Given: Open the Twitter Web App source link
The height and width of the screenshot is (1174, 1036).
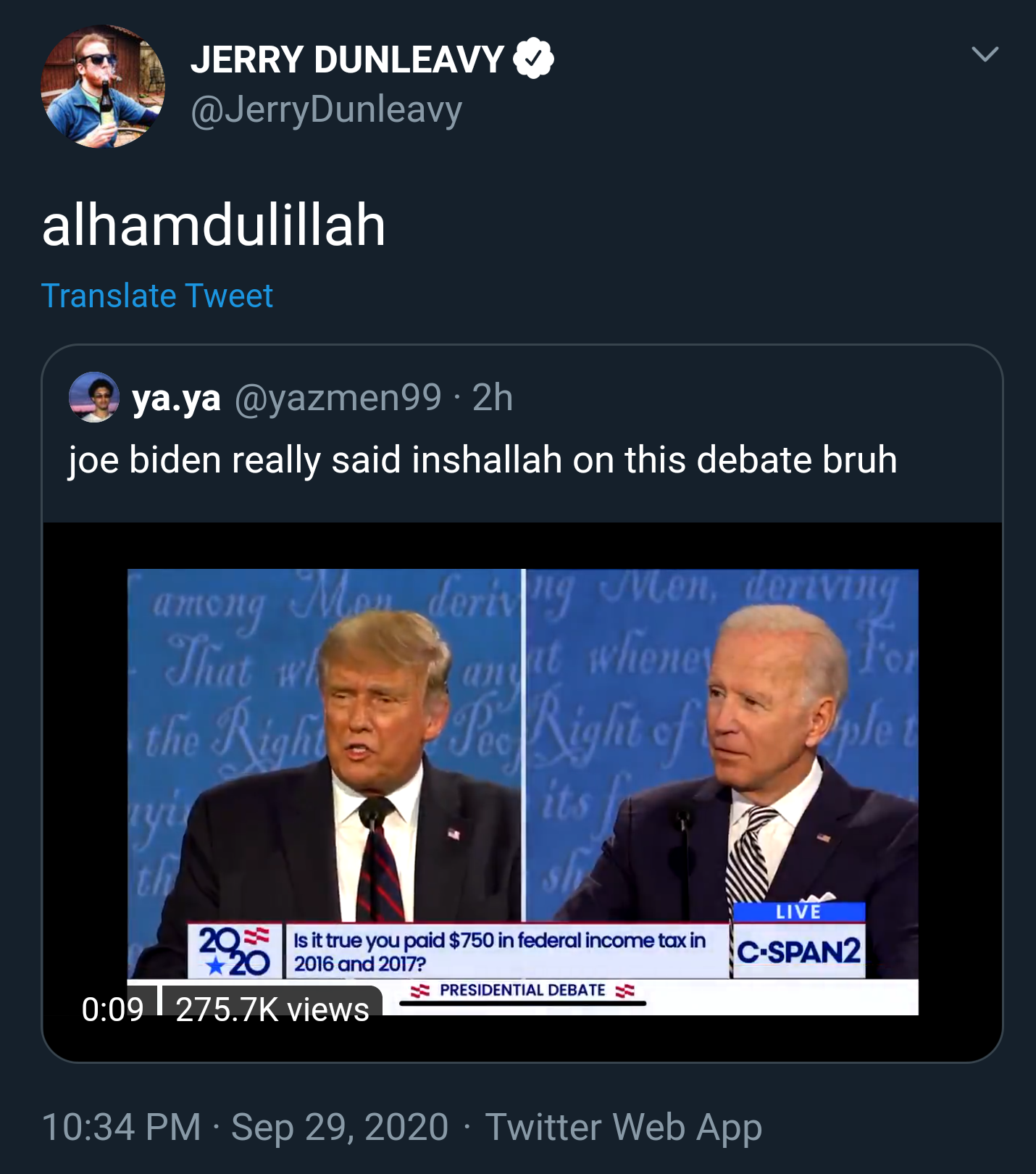Looking at the screenshot, I should 623,1127.
